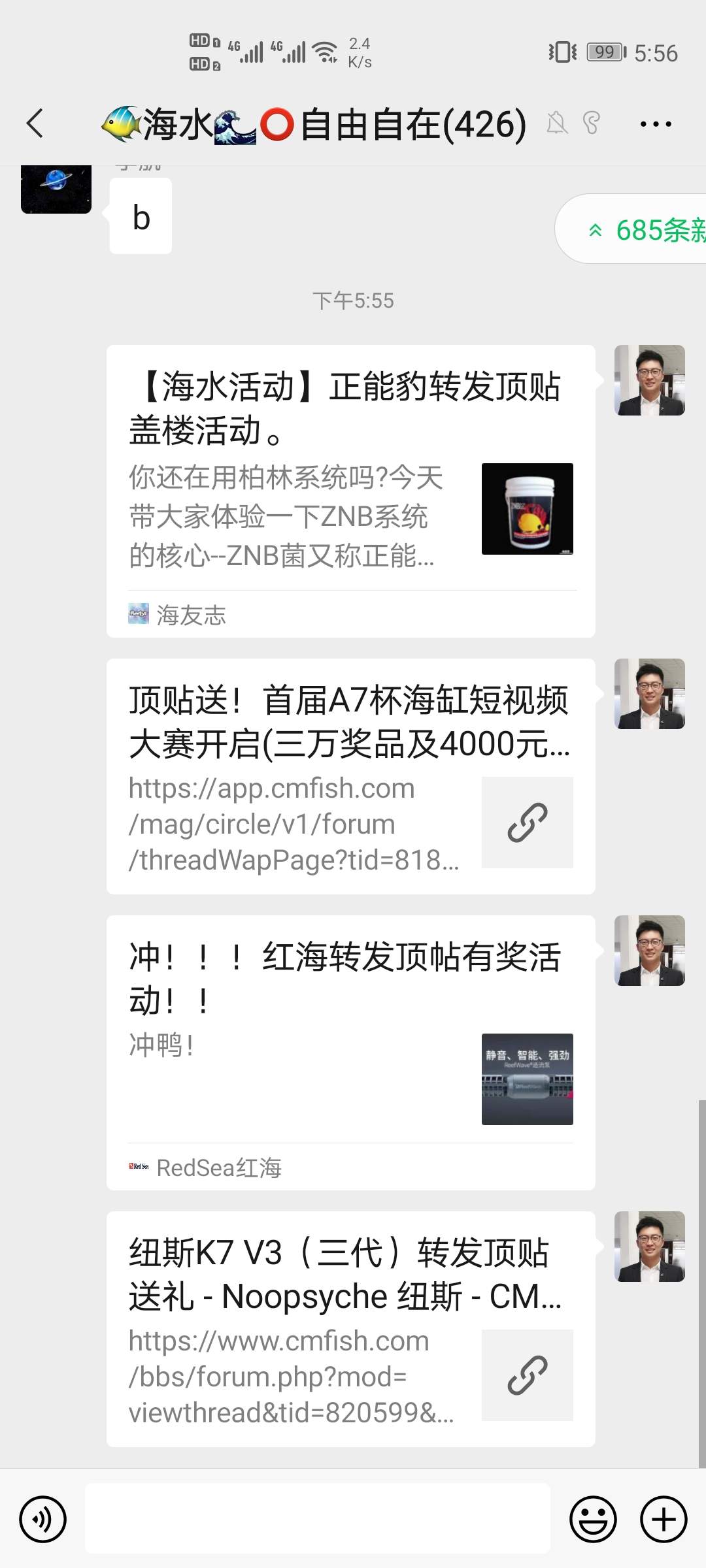Switch to voice message input
The image size is (706, 1568).
point(43,1519)
